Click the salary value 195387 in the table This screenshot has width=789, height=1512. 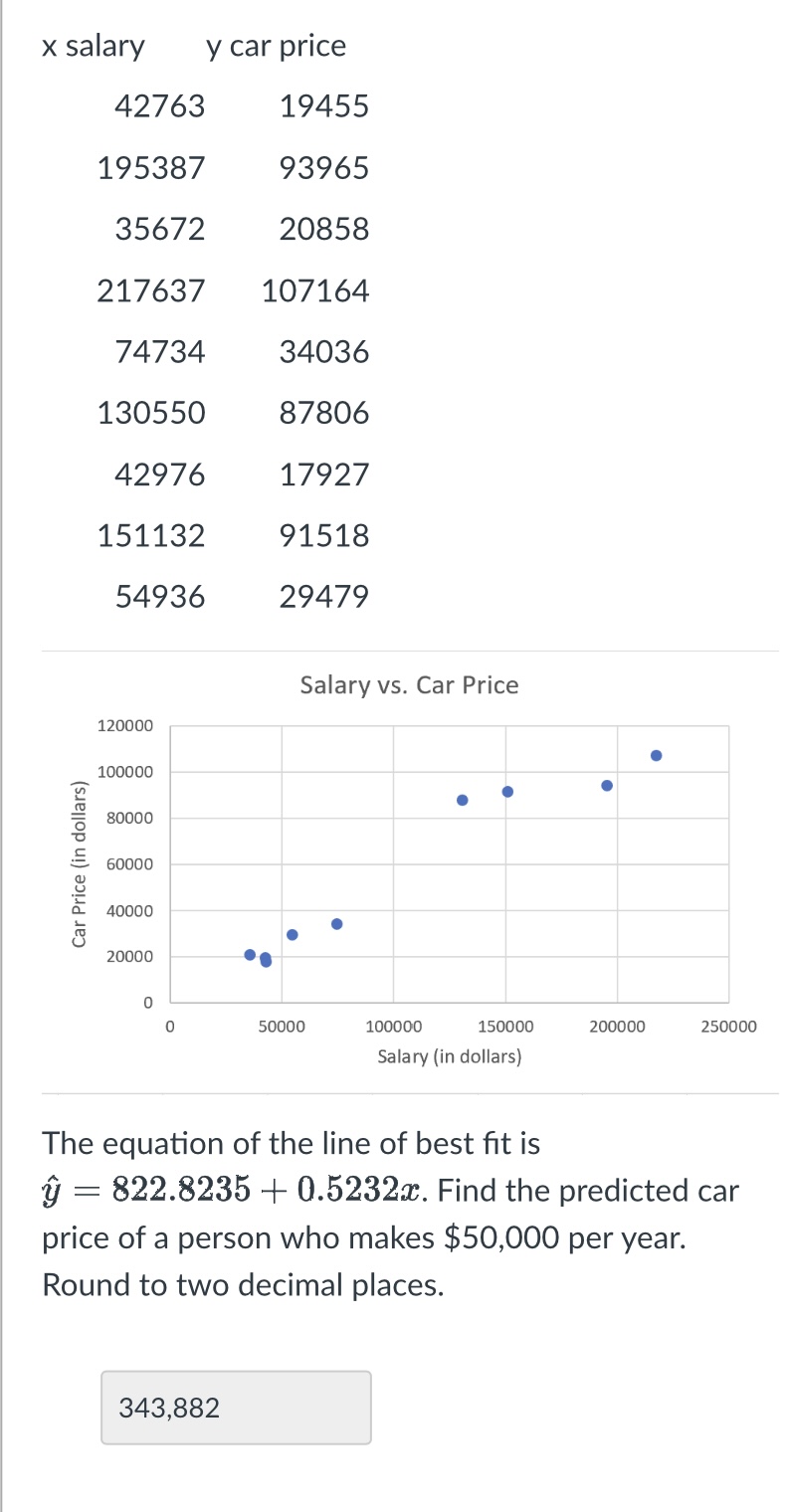(x=151, y=167)
